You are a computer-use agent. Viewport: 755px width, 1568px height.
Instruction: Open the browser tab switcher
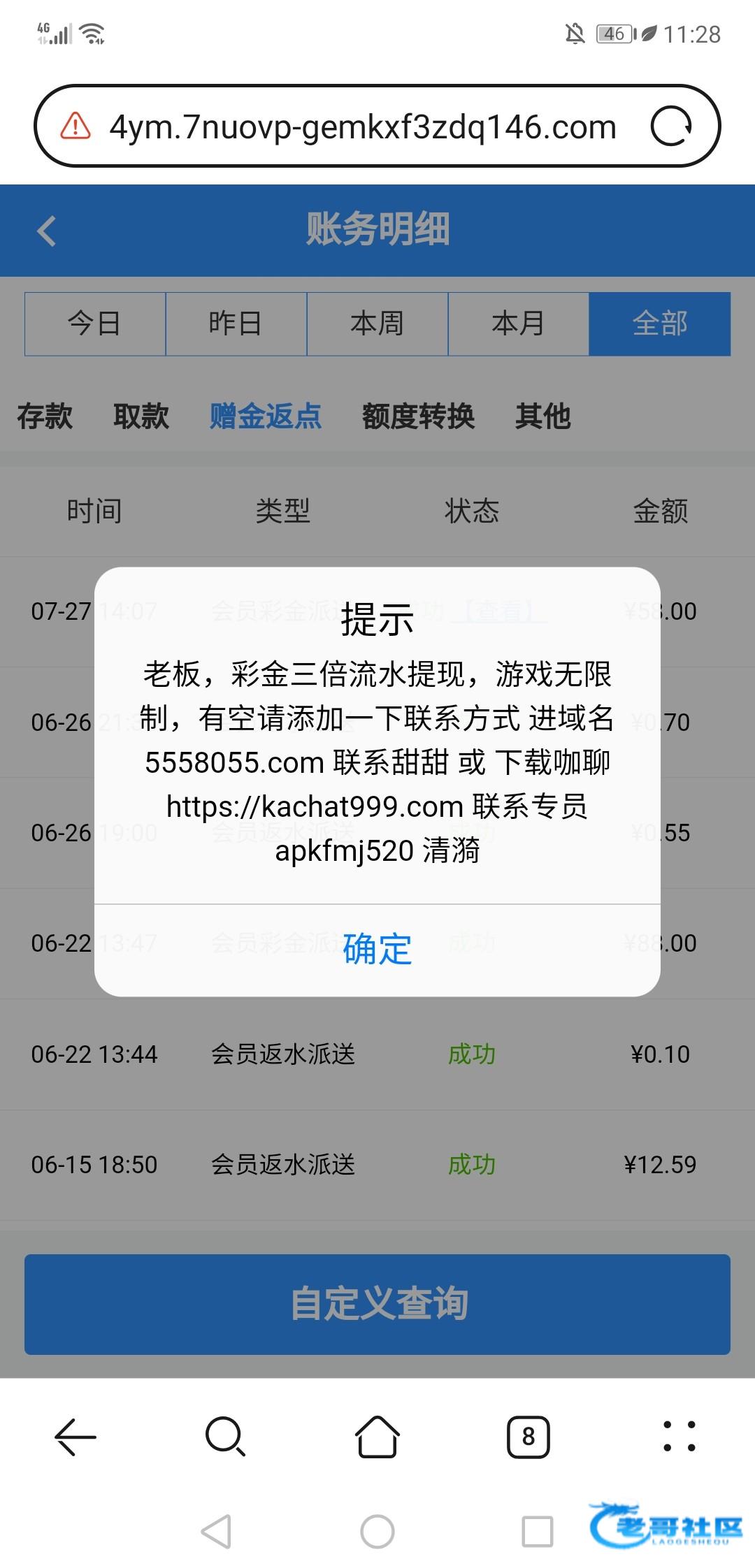coord(528,1437)
